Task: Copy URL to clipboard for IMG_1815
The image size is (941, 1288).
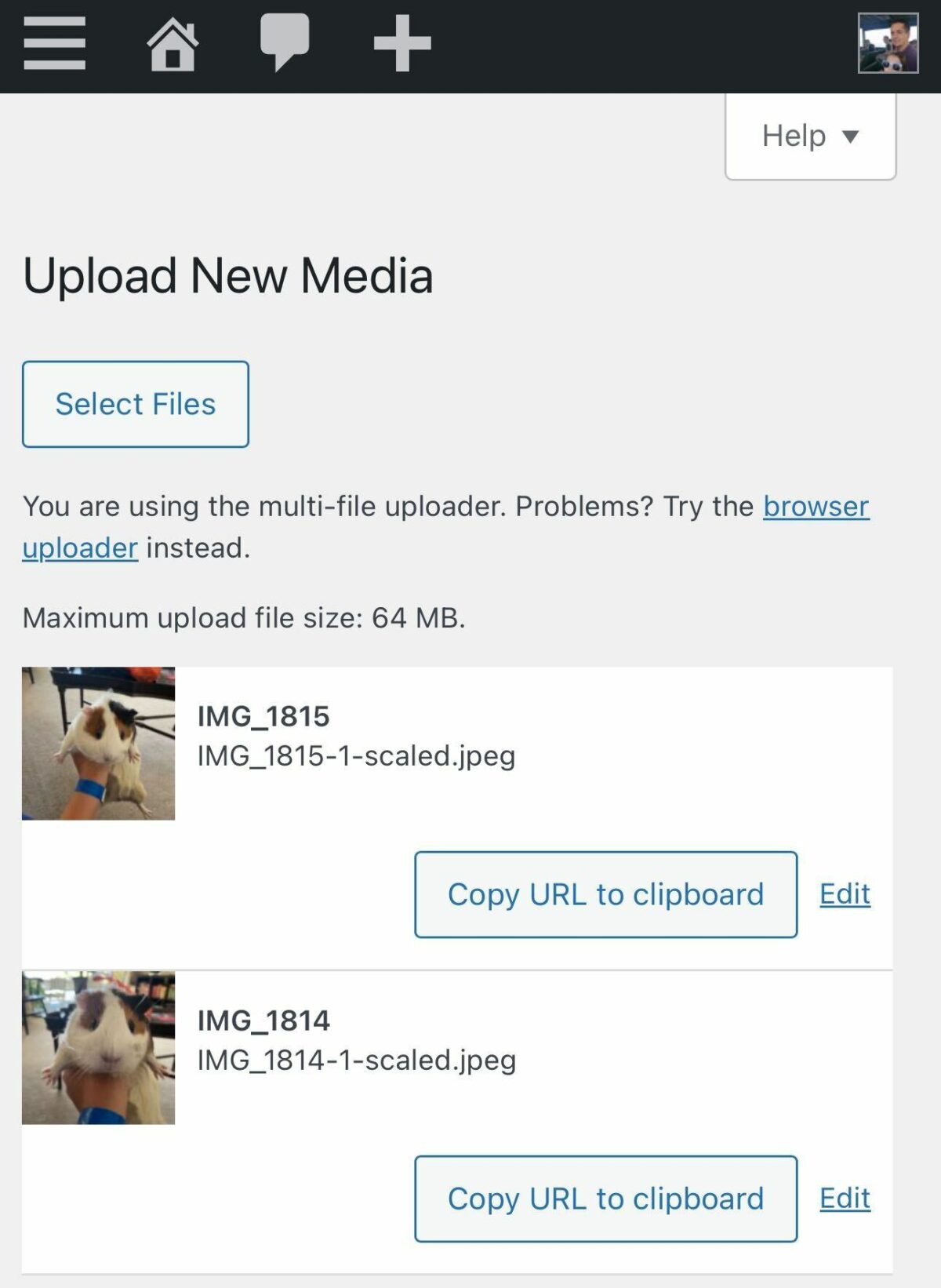Action: coord(605,894)
